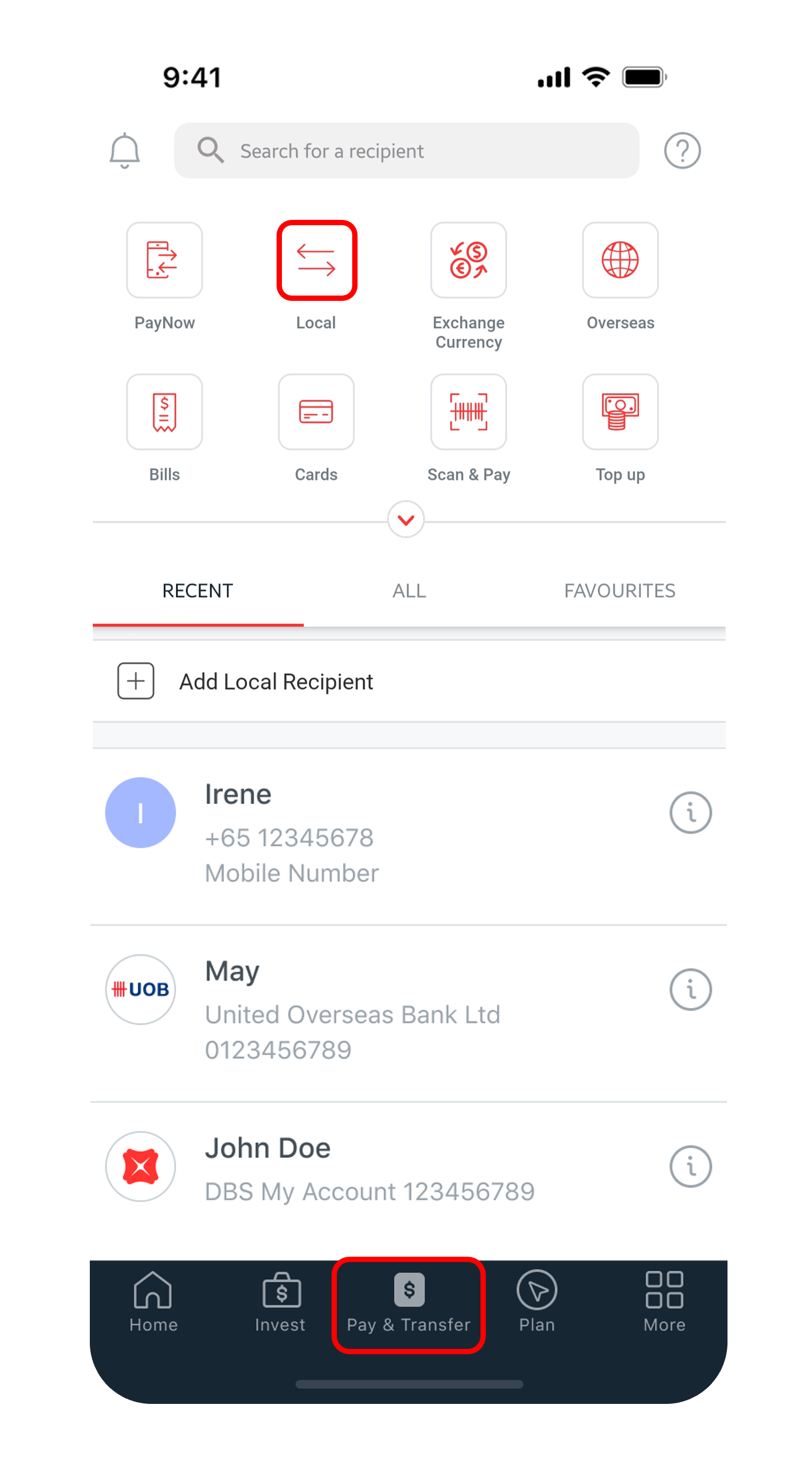
Task: Select recipient Irene
Action: click(355, 833)
